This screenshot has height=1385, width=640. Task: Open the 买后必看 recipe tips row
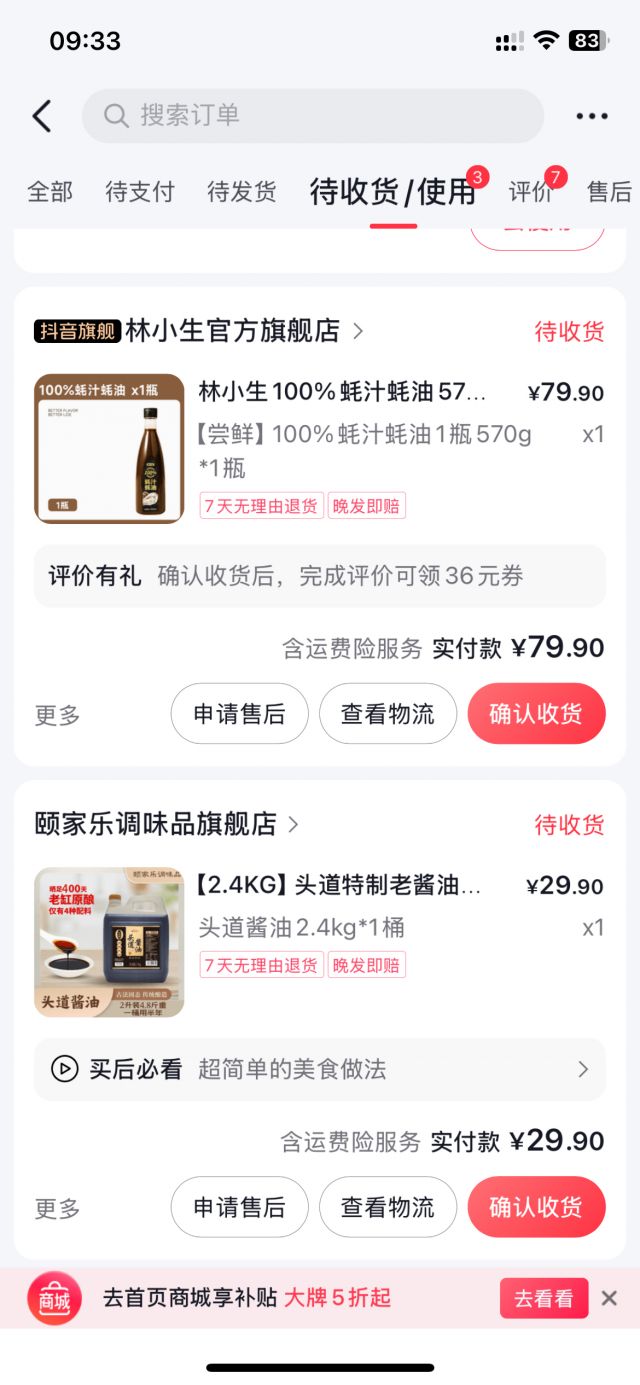[320, 1069]
